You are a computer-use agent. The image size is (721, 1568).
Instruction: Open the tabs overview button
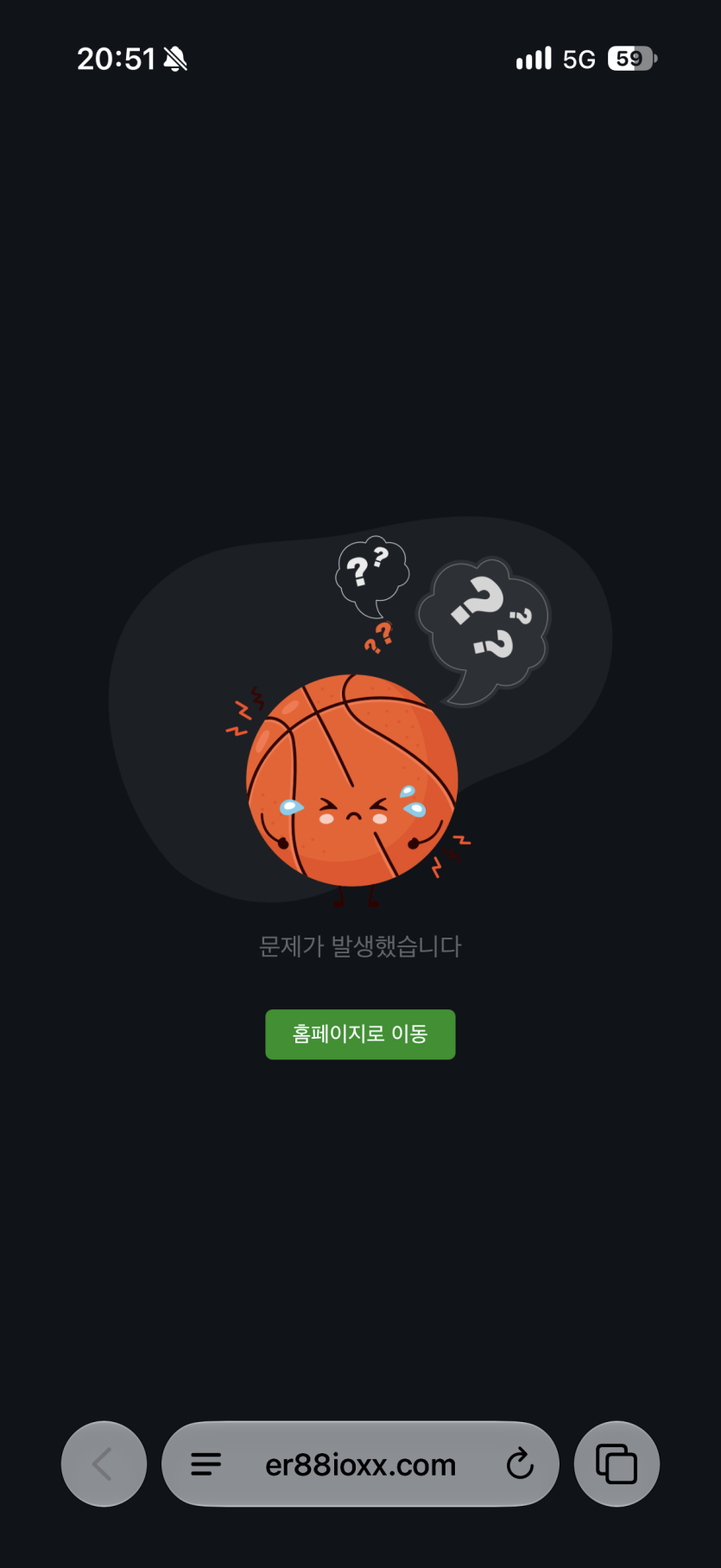[617, 1464]
